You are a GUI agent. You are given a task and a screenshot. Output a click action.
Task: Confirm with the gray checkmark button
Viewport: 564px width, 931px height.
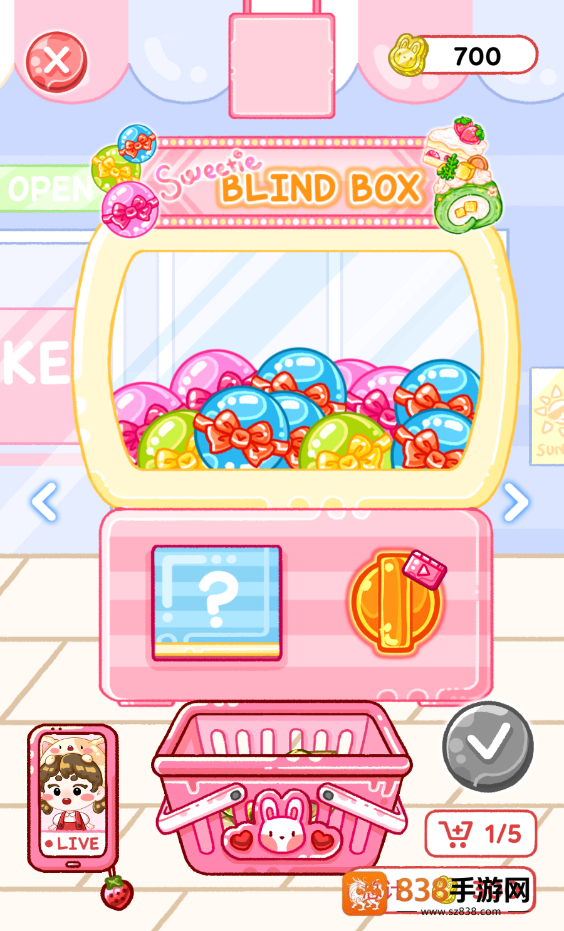click(x=488, y=746)
